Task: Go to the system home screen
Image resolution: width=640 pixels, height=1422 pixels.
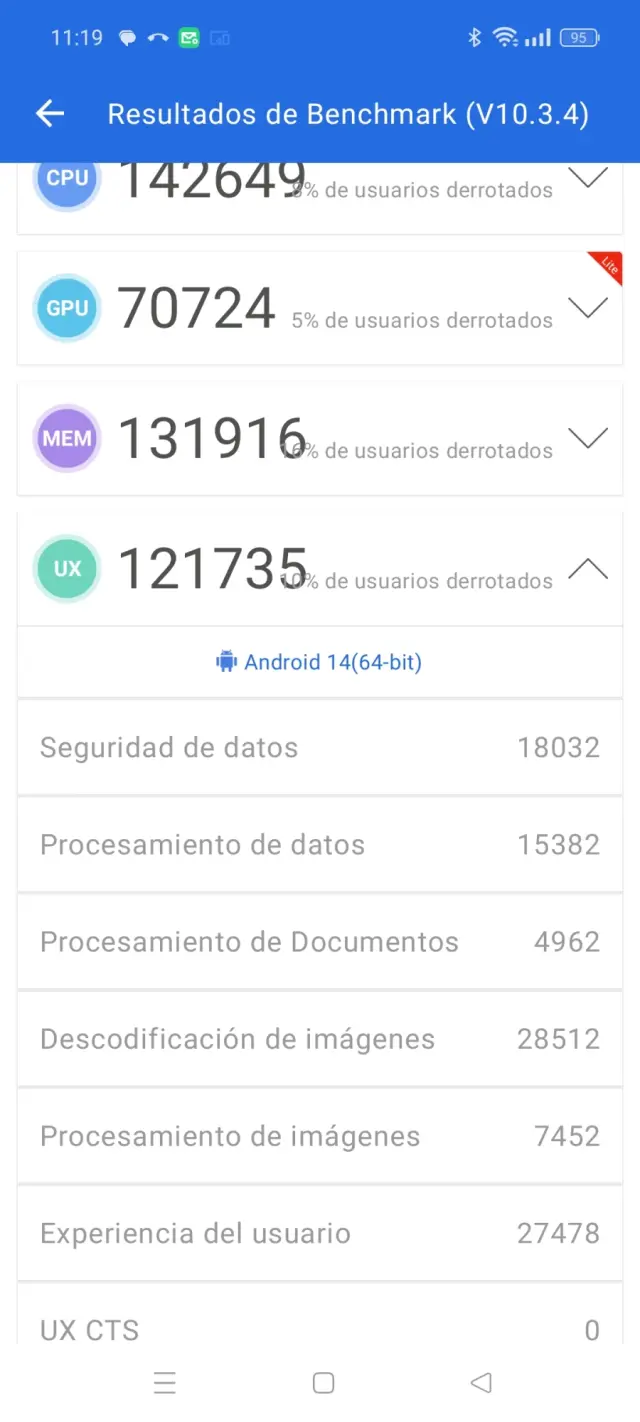Action: pos(323,1383)
